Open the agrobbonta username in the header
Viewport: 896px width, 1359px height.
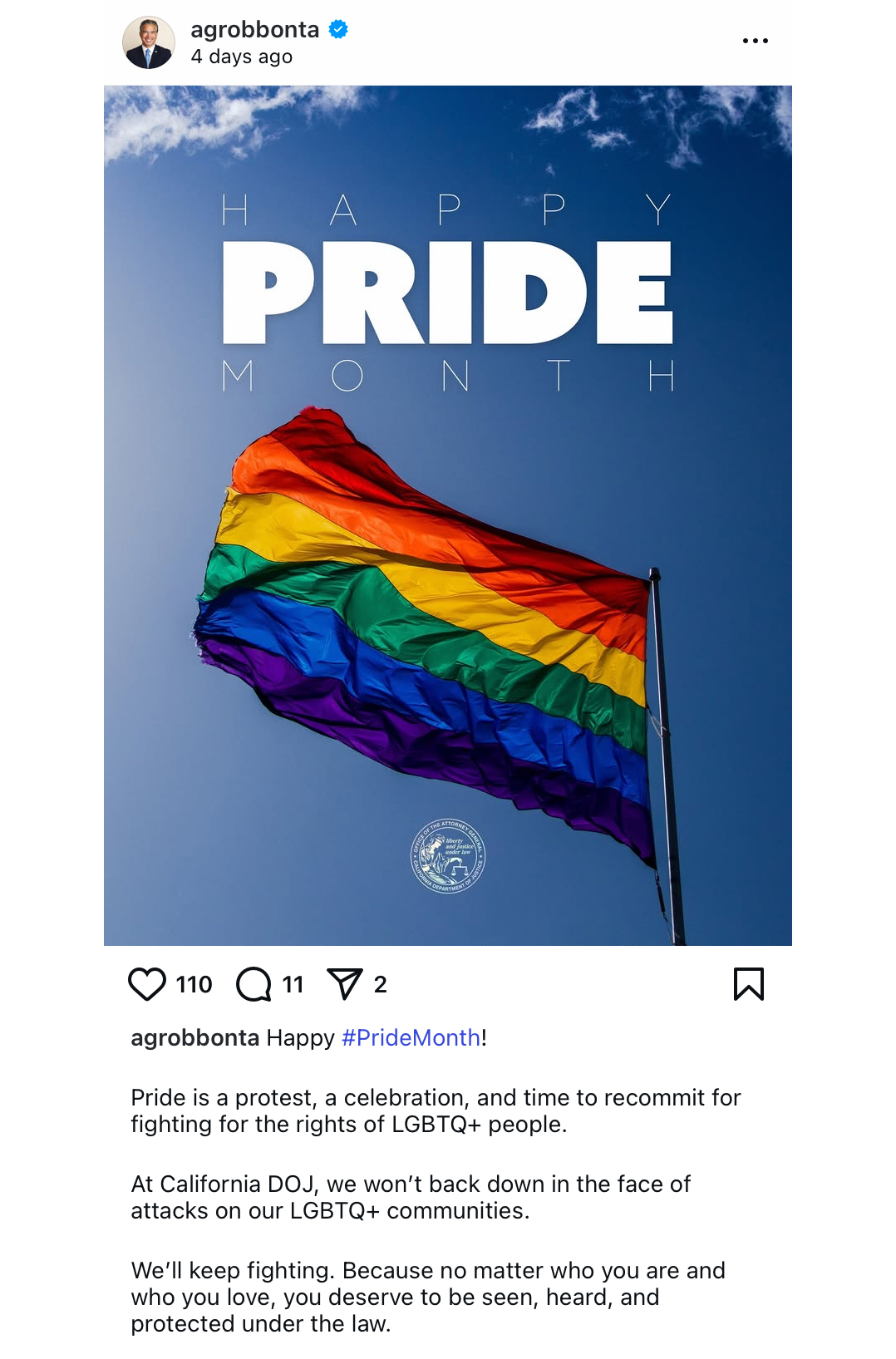click(x=254, y=30)
